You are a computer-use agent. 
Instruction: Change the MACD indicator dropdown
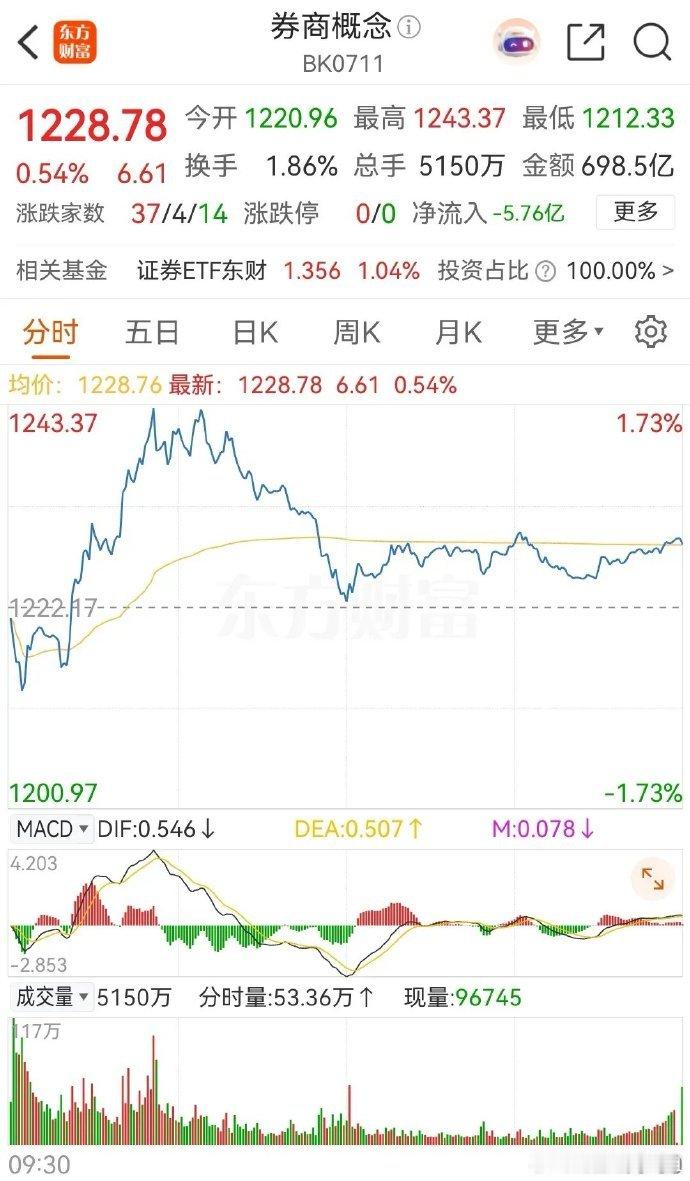(53, 829)
